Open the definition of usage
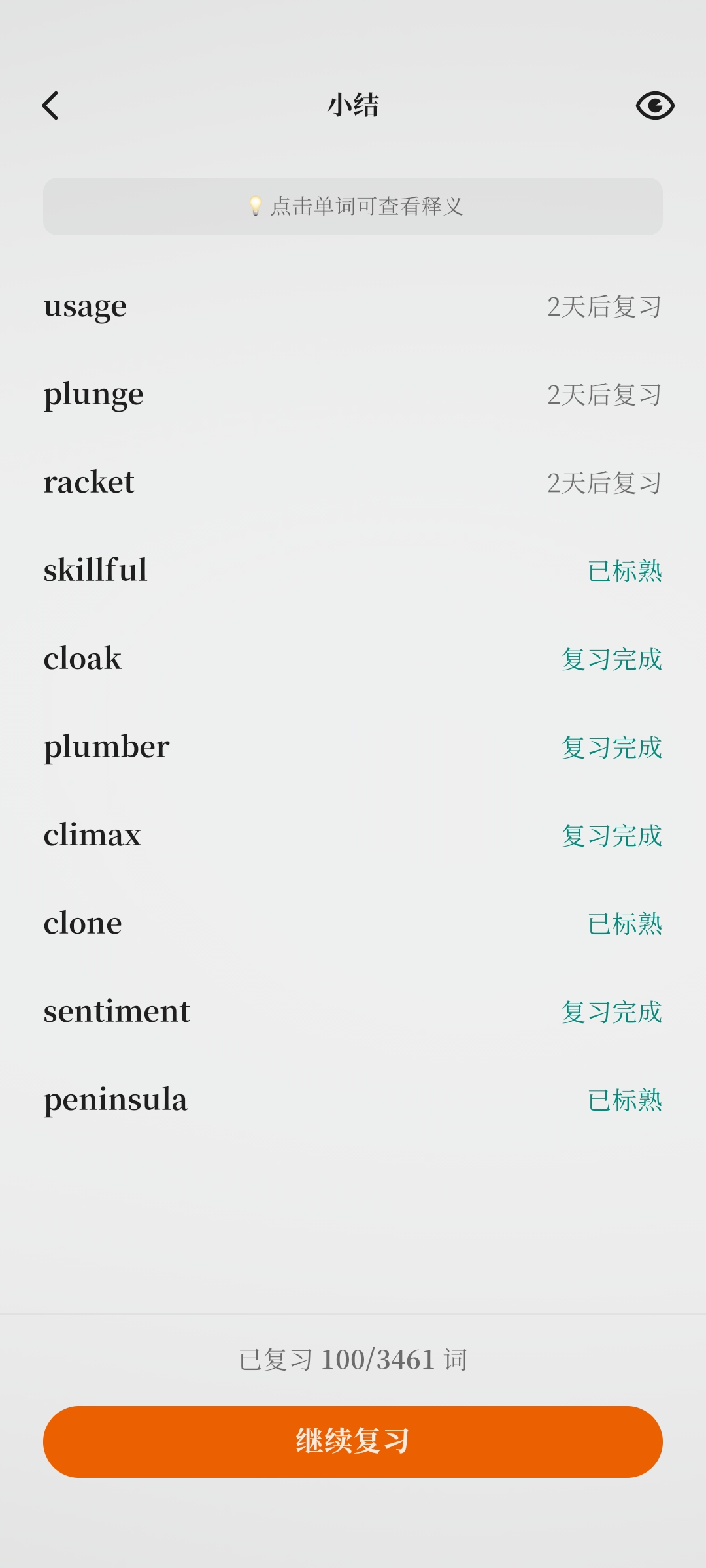Viewport: 706px width, 1568px height. click(85, 306)
